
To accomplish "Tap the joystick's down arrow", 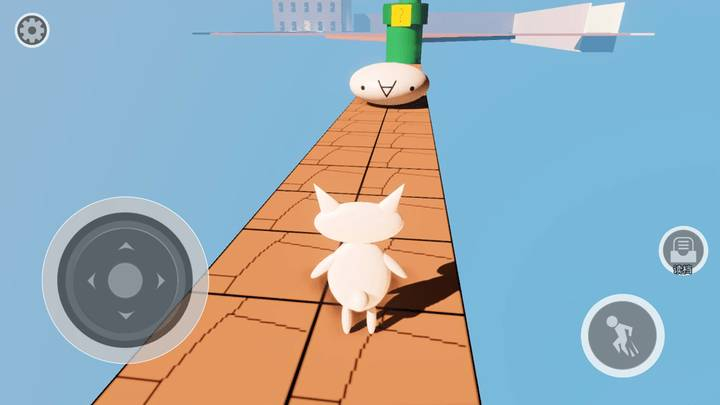I will [x=125, y=315].
